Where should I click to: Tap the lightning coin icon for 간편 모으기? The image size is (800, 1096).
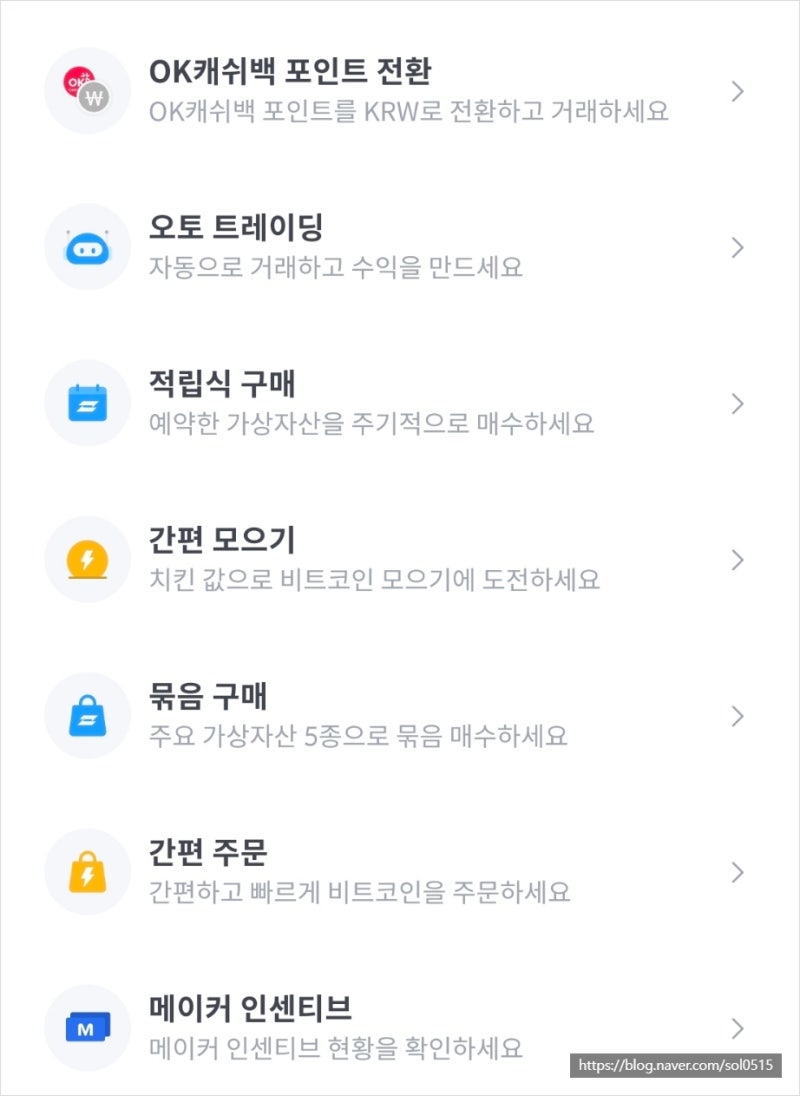tap(88, 559)
